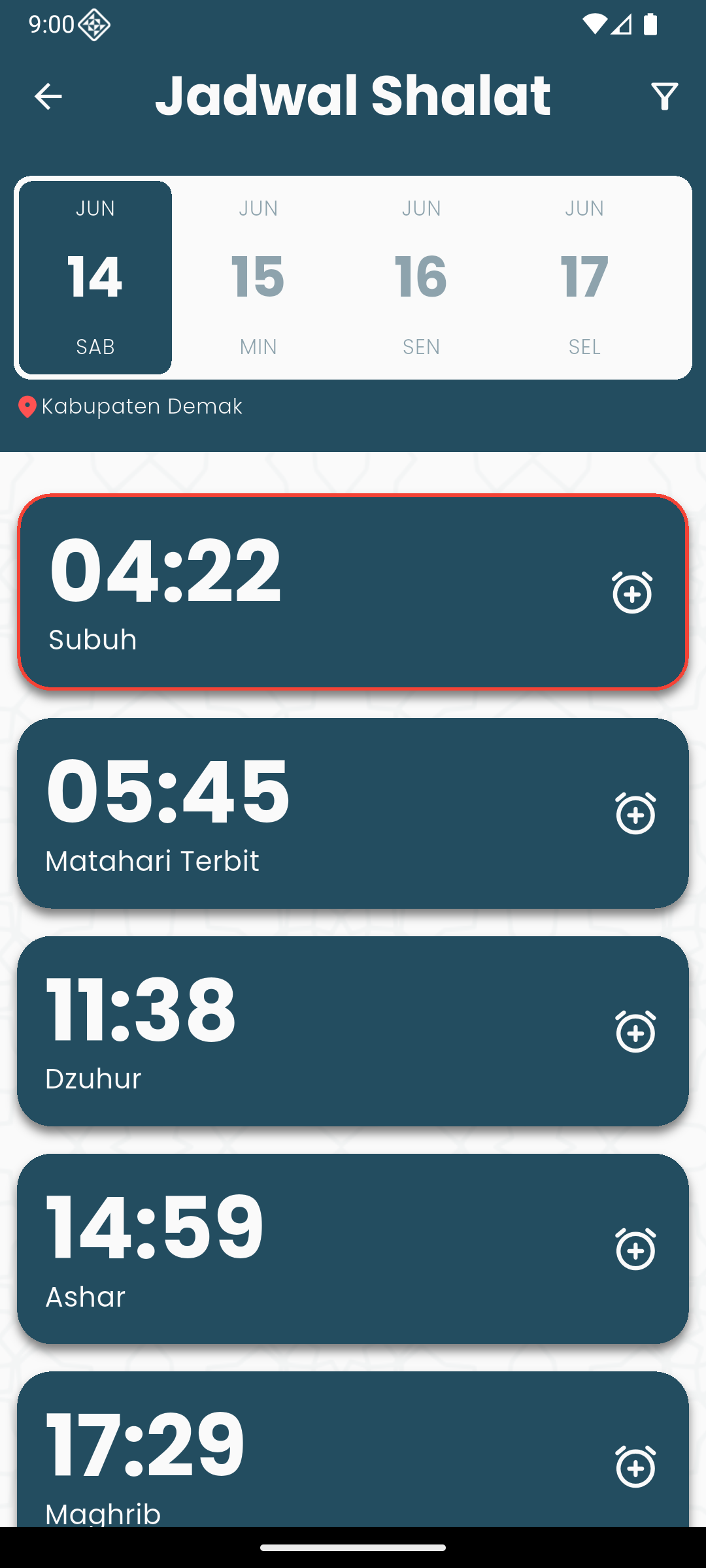The image size is (706, 1568).
Task: Switch to Jun 15 Min schedule
Action: [258, 278]
